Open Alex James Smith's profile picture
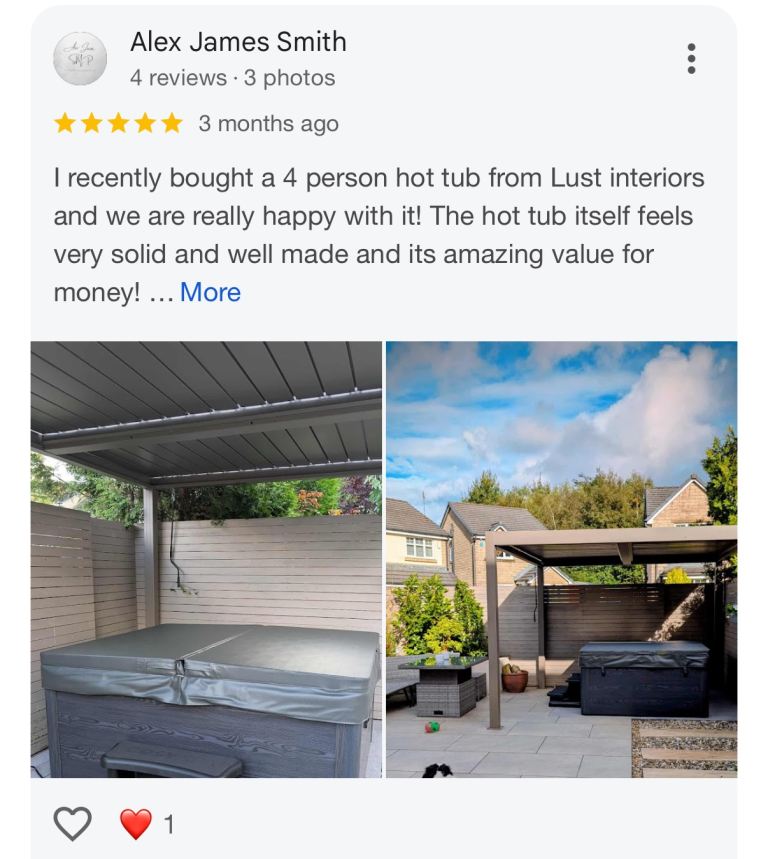 point(79,58)
